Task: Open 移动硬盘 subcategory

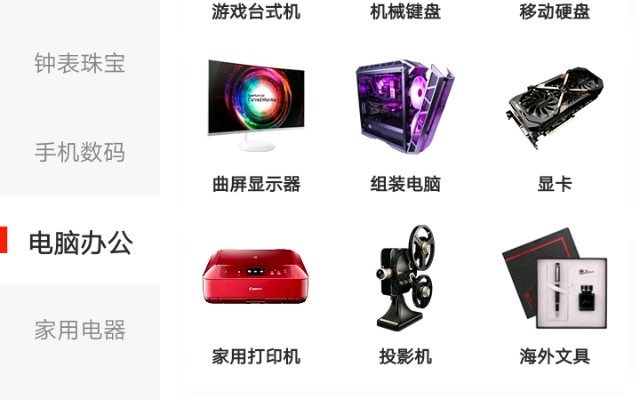Action: click(x=555, y=12)
